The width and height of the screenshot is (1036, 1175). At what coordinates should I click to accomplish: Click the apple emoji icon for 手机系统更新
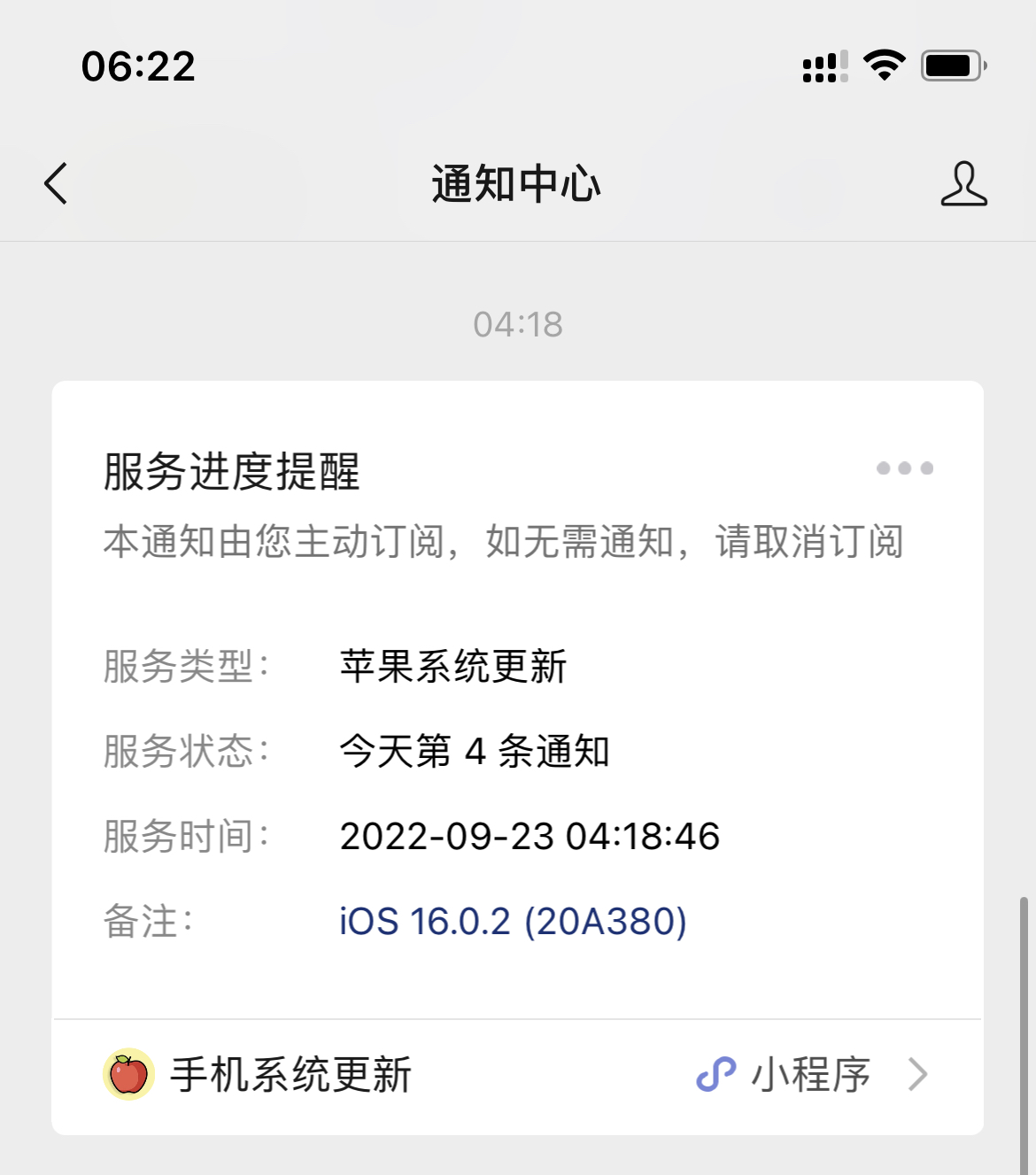pyautogui.click(x=127, y=1074)
